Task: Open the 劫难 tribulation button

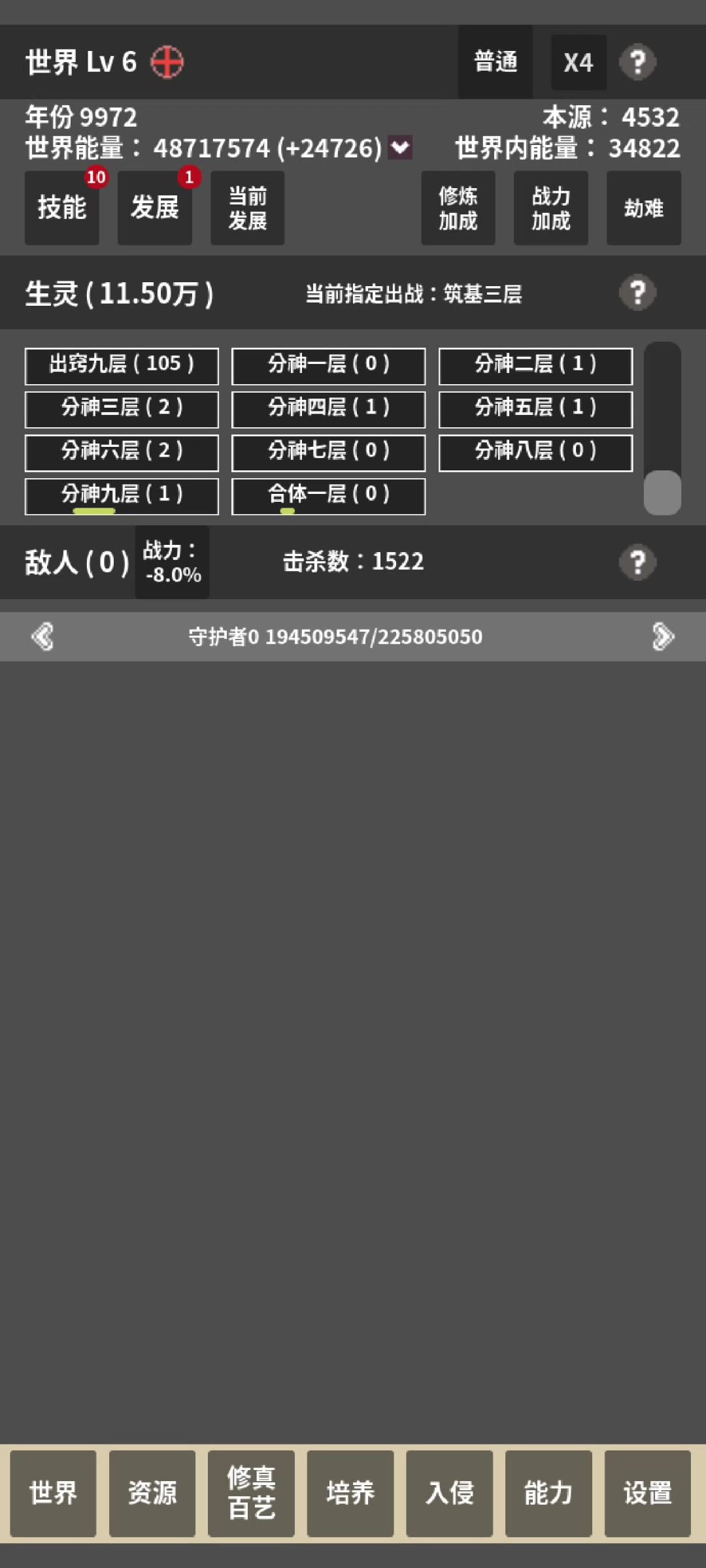Action: [643, 208]
